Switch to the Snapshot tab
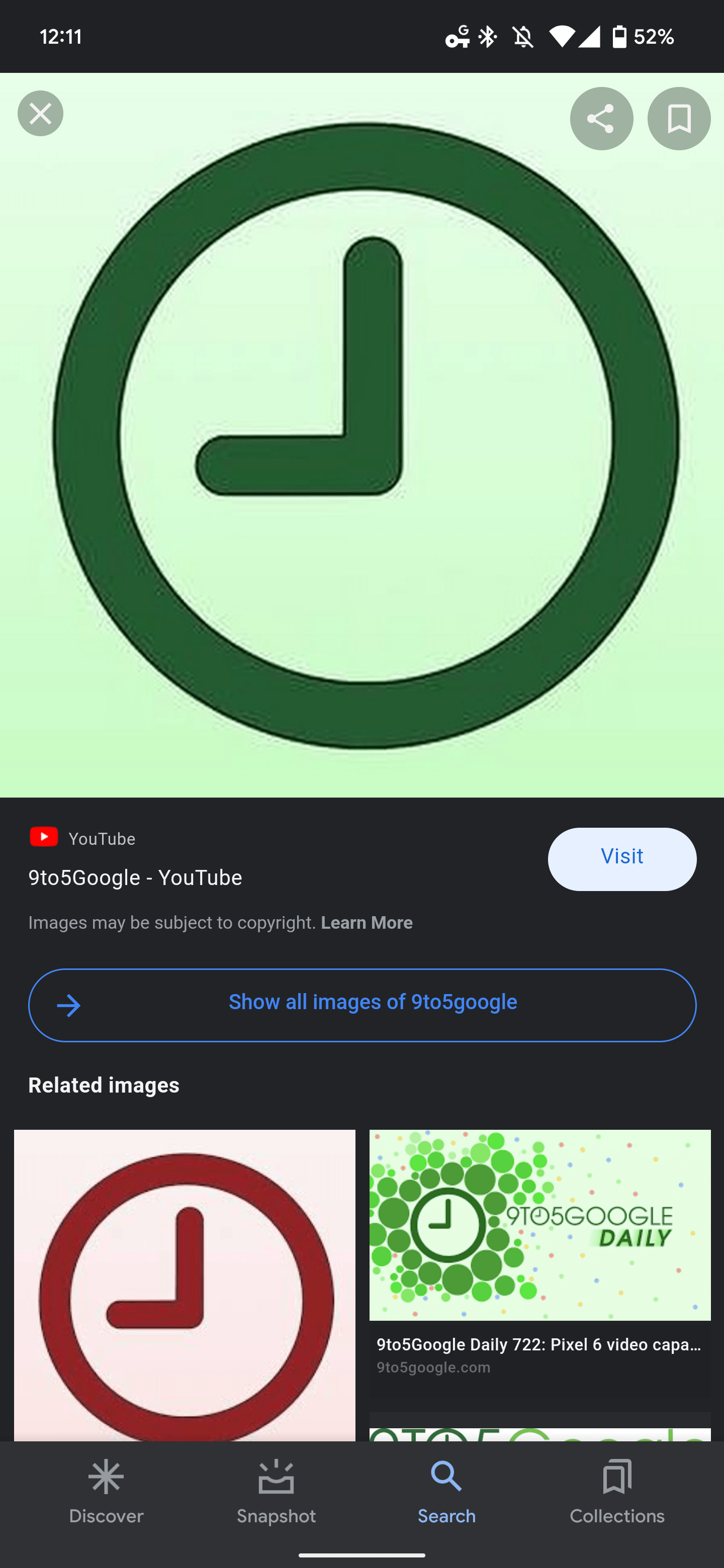The image size is (724, 1568). tap(276, 1491)
